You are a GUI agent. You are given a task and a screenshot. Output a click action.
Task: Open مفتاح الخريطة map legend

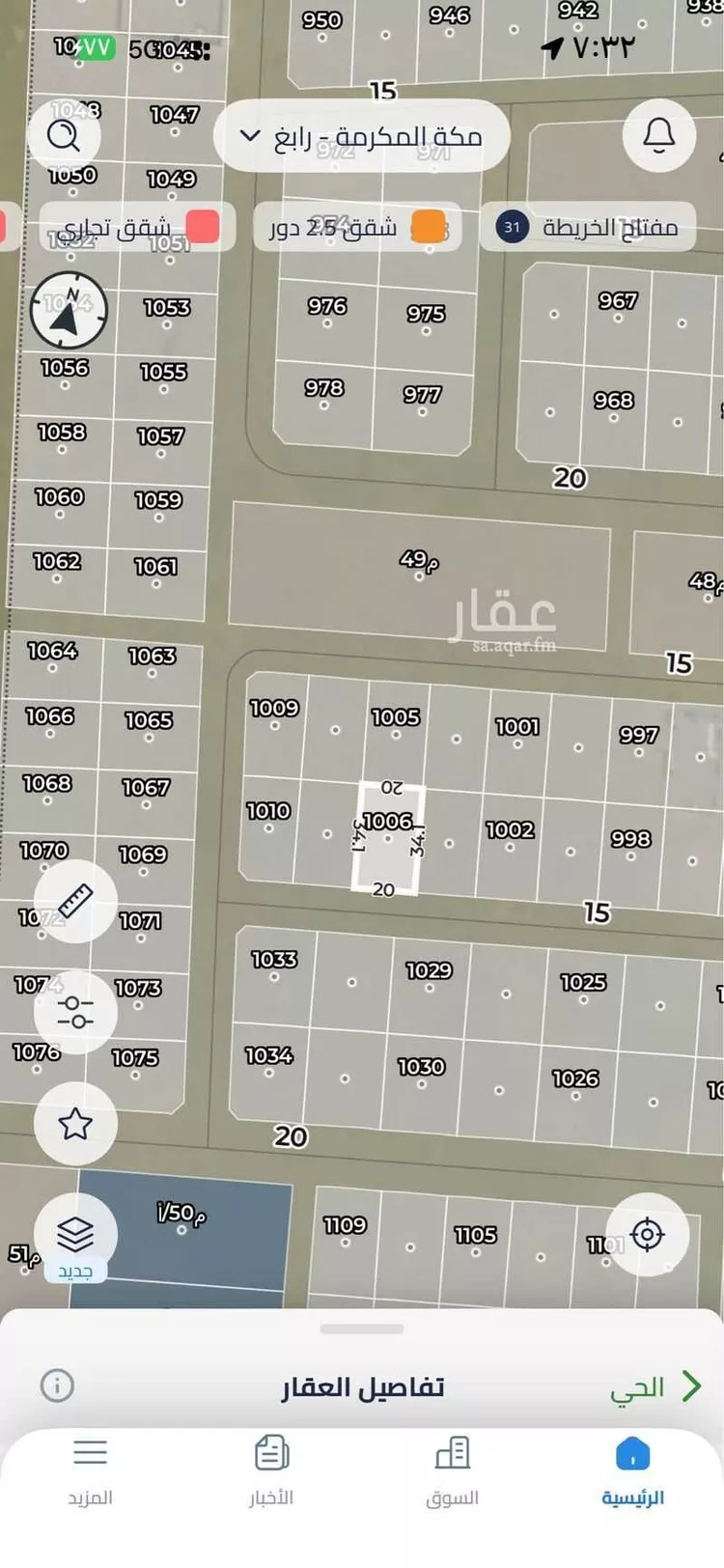pos(587,228)
